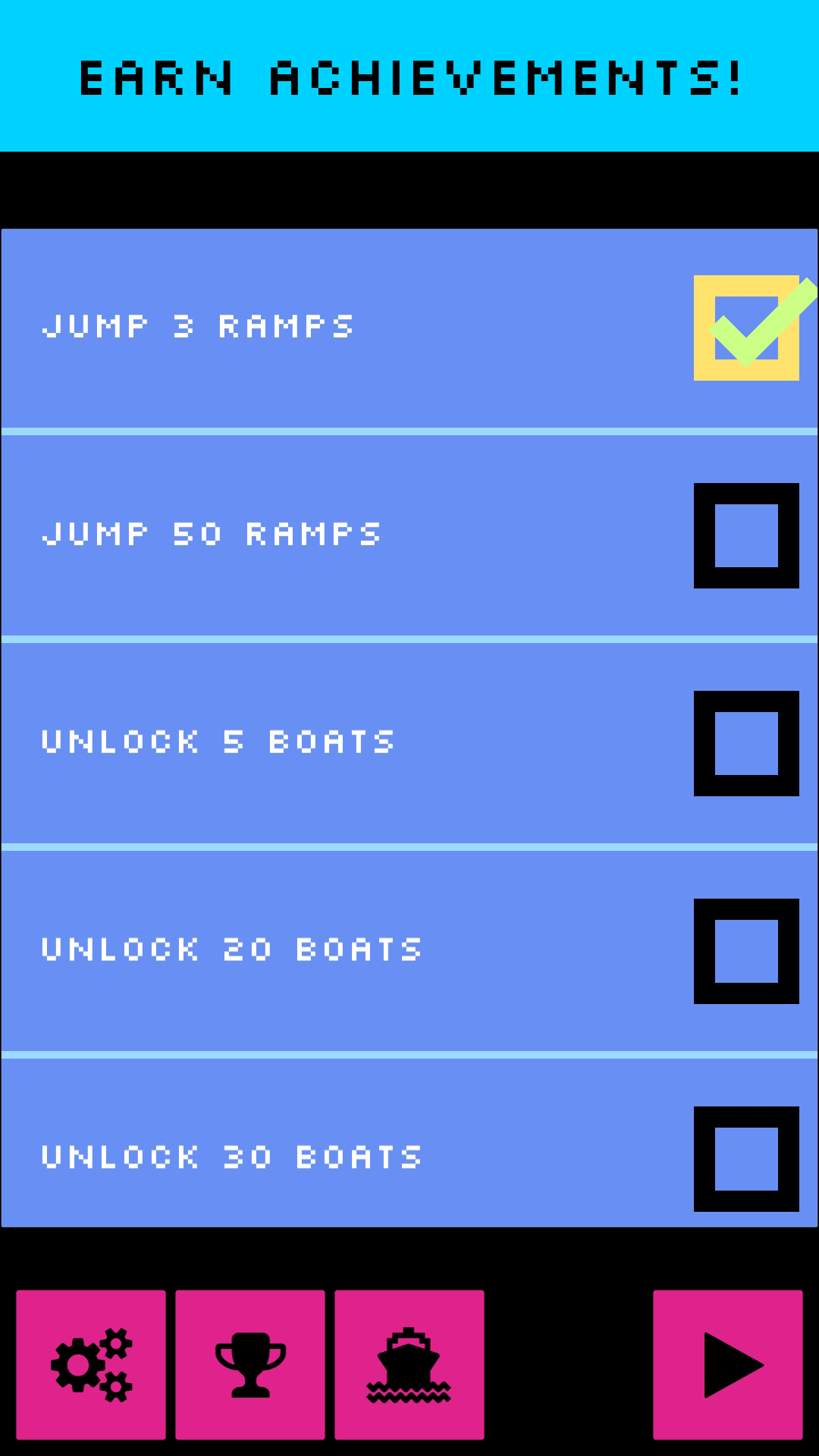
Task: Tap the Unlock 5 Boats checkbox
Action: 746,743
